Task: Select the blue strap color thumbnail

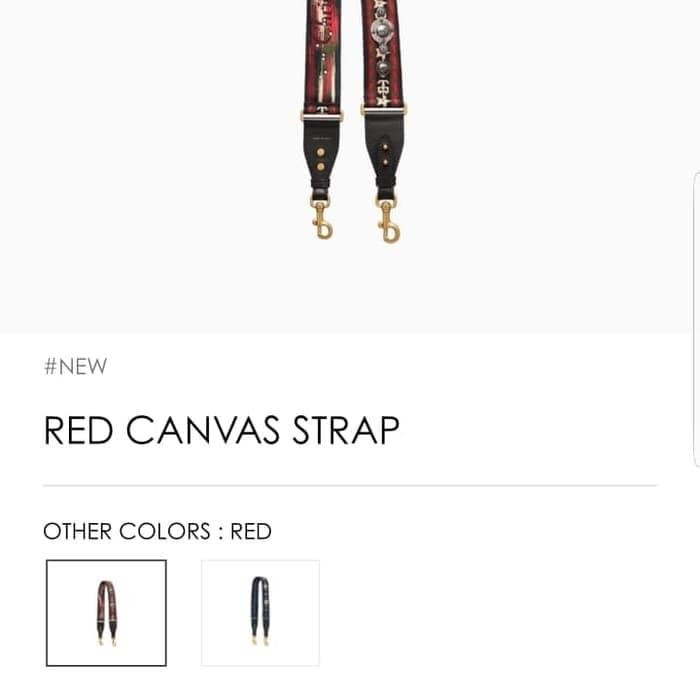Action: point(260,612)
